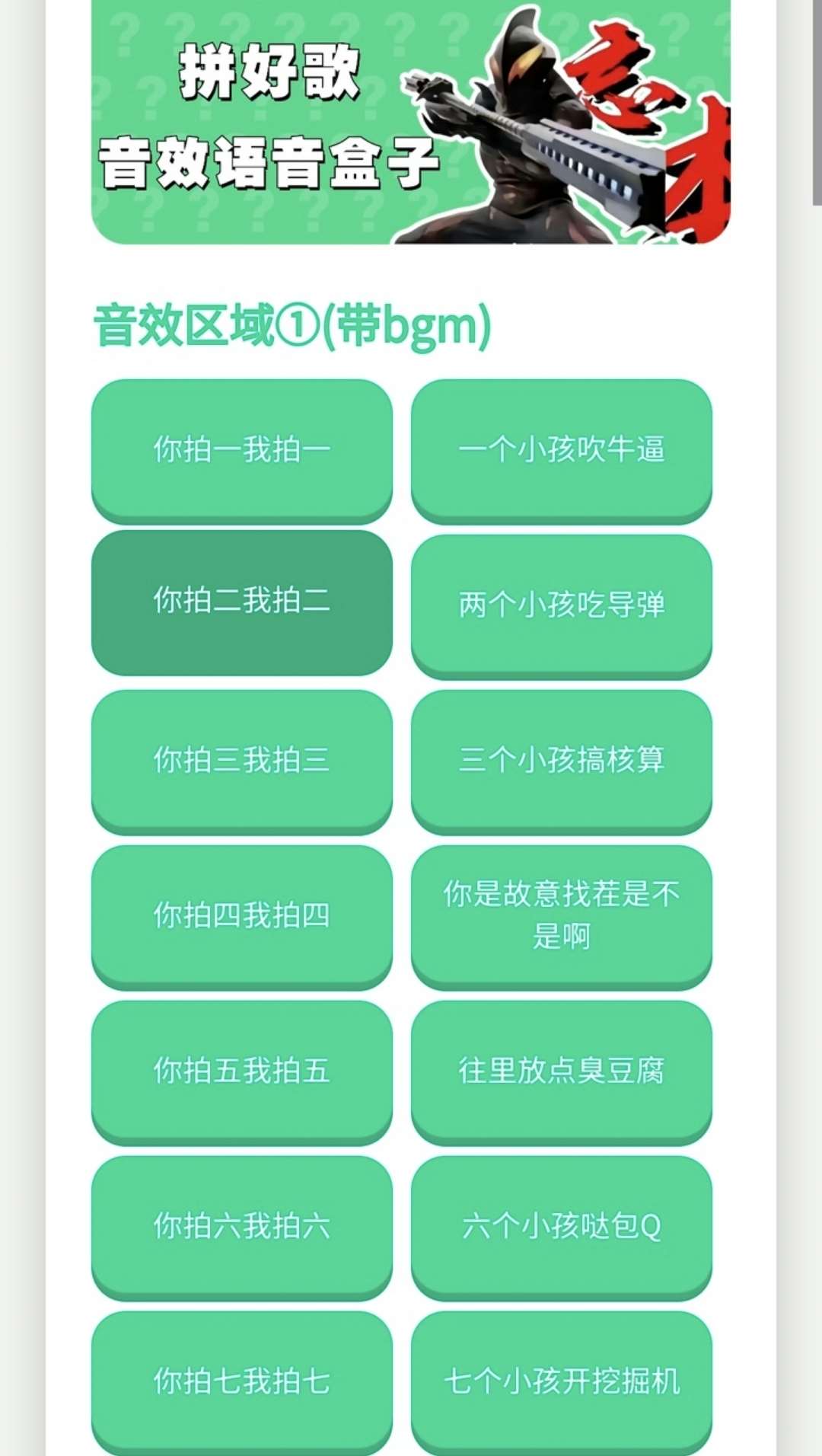Select the 你拍三我拍三 button
Viewport: 822px width, 1456px height.
tap(242, 760)
